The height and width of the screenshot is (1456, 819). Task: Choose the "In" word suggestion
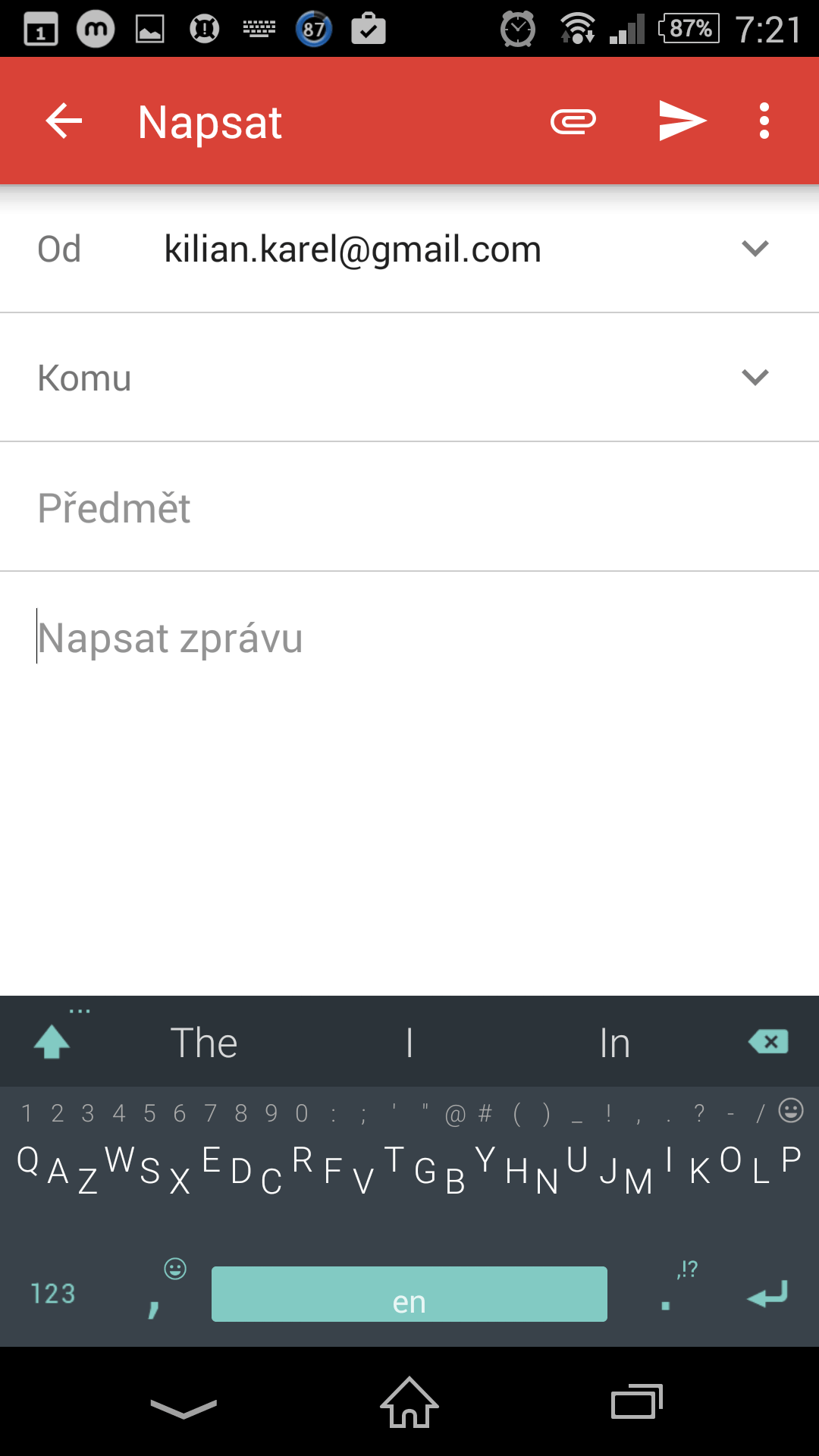615,1043
